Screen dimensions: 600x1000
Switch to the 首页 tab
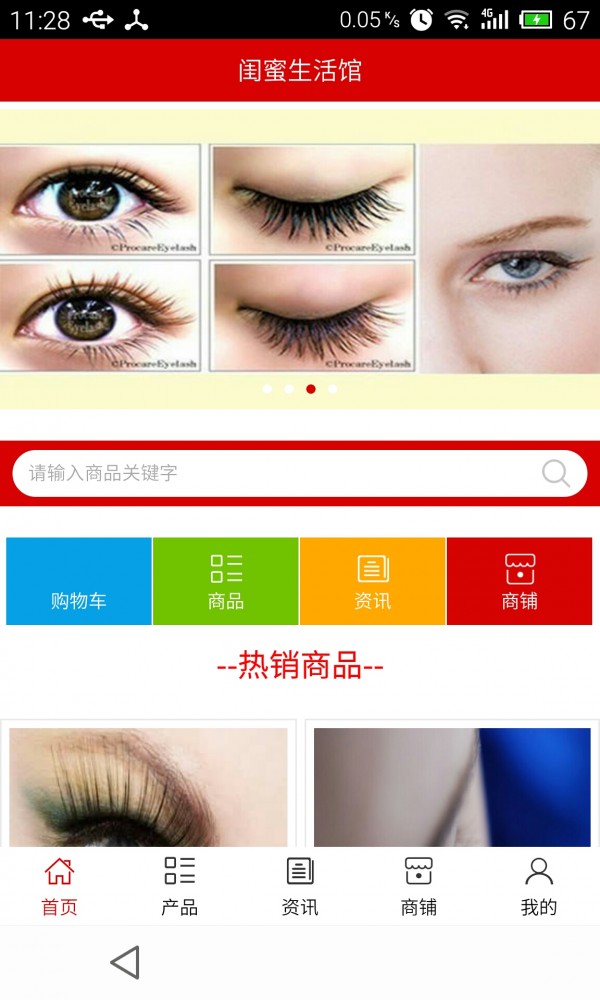tap(59, 886)
